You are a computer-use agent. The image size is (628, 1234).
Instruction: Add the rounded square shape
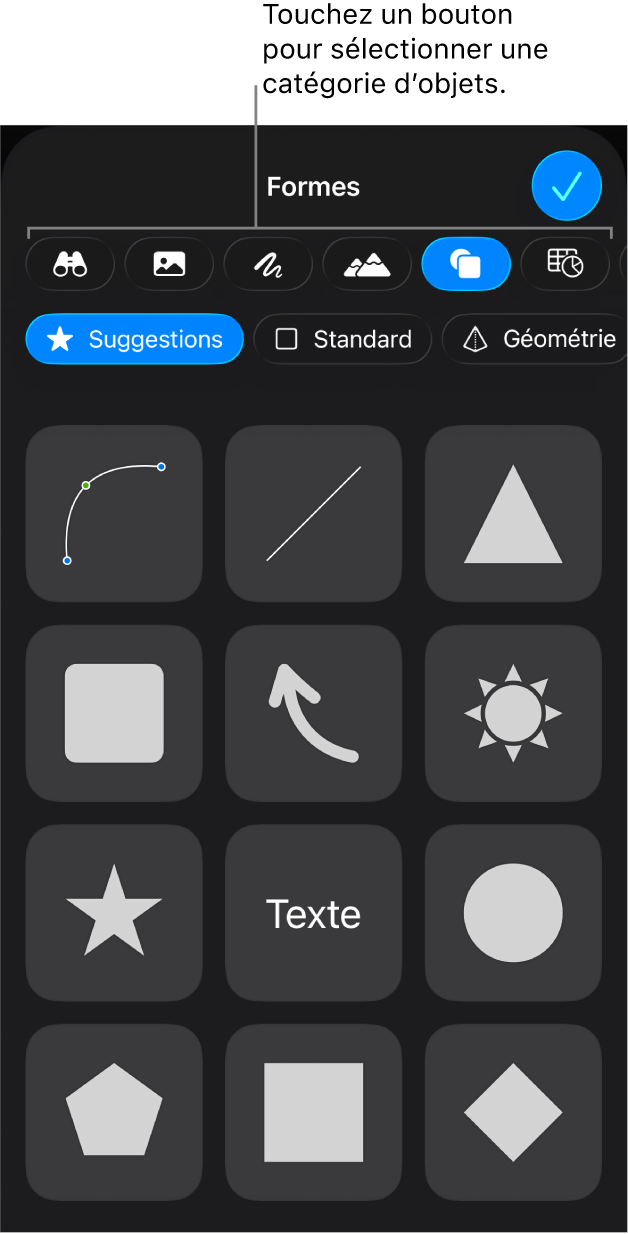pyautogui.click(x=114, y=713)
